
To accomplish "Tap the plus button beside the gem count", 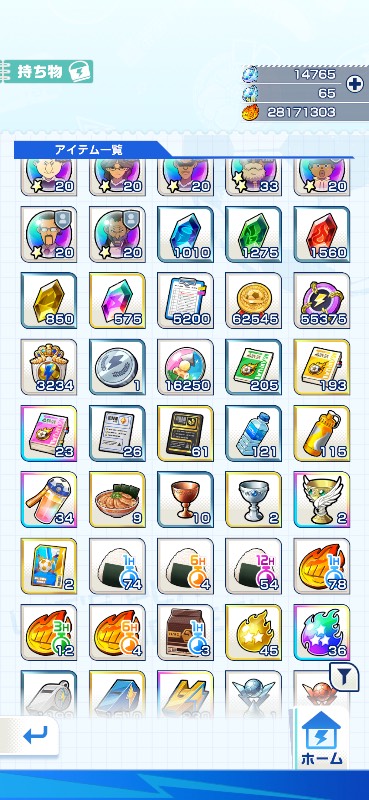I will (355, 84).
